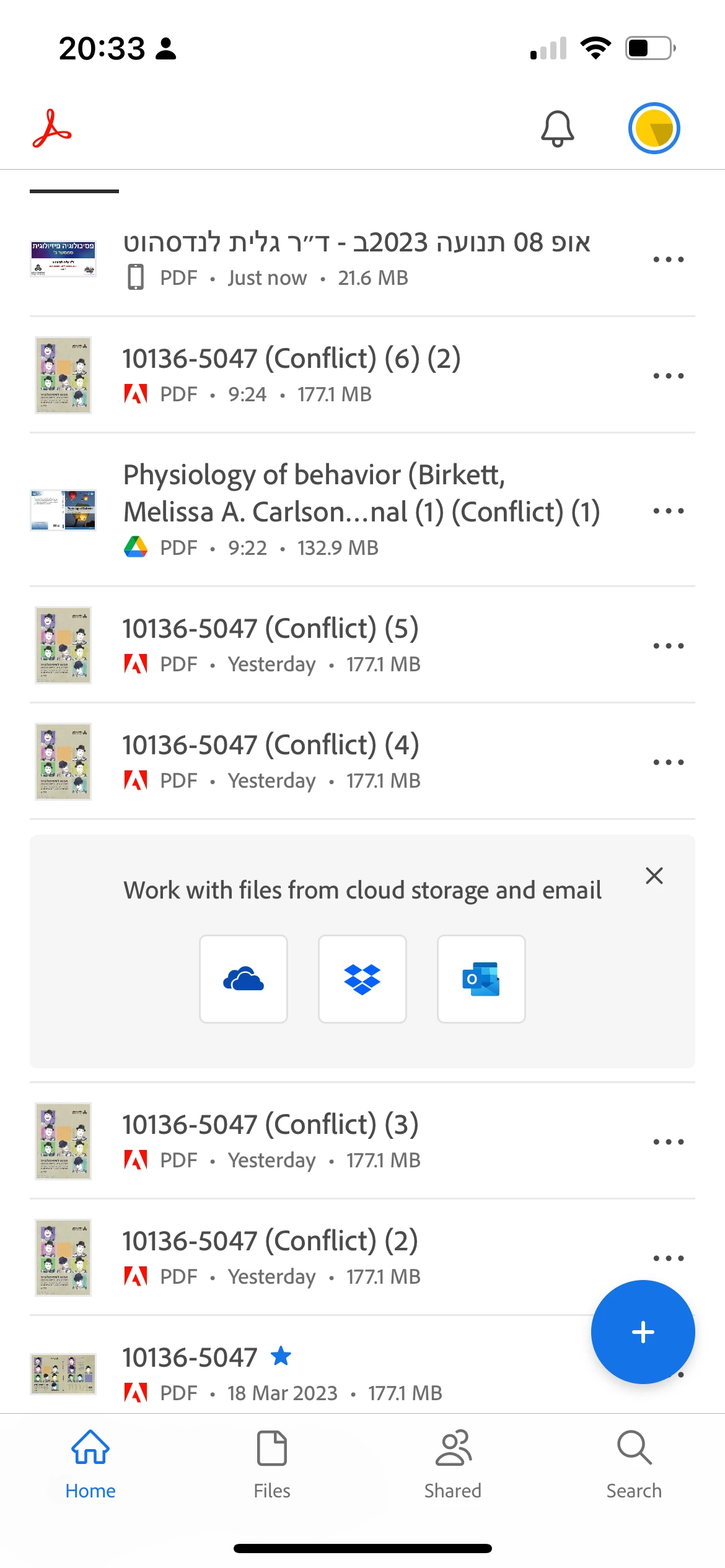
Task: Connect Outlook email
Action: click(481, 979)
